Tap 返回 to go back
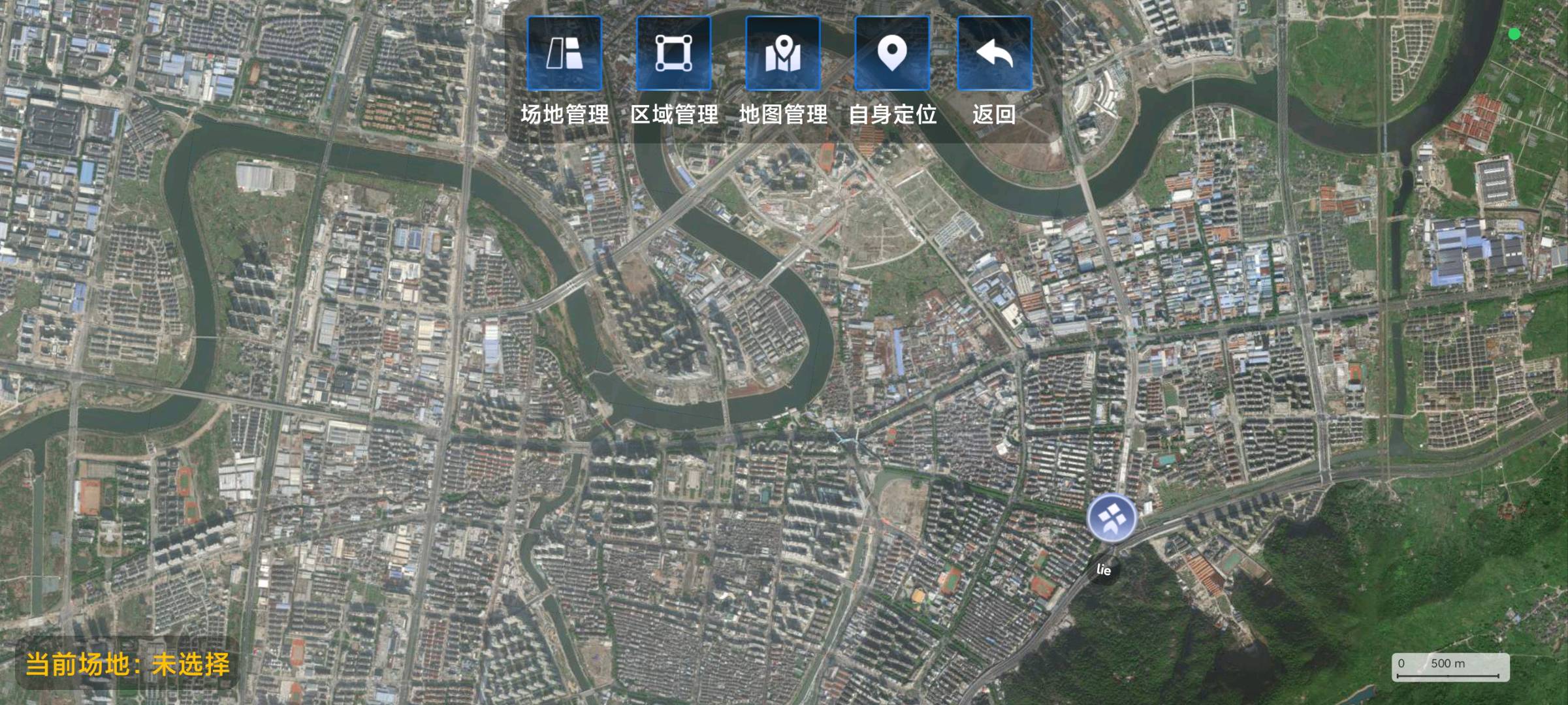Image resolution: width=1568 pixels, height=705 pixels. click(994, 54)
